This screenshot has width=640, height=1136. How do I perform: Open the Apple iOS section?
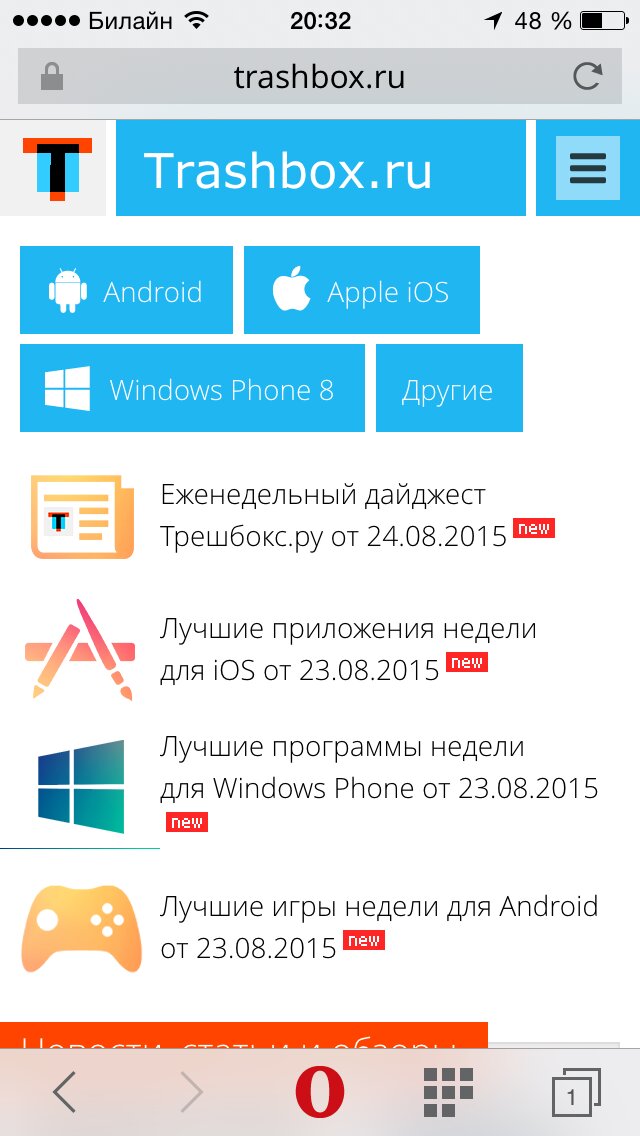click(361, 291)
